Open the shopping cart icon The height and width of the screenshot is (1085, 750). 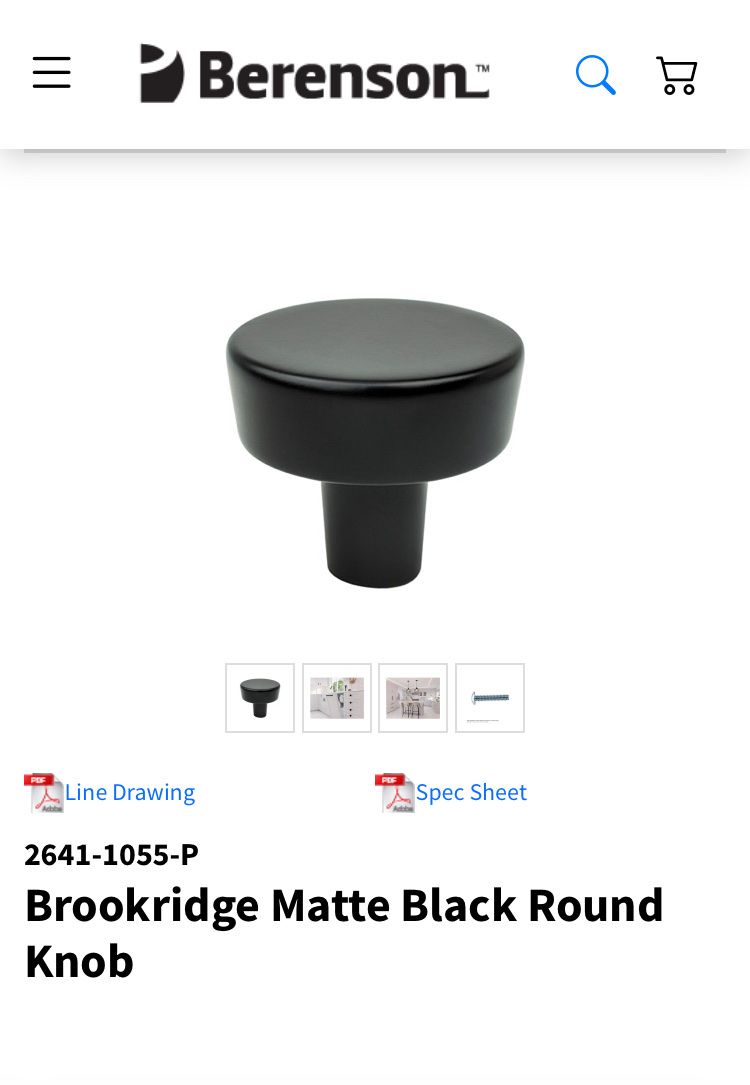676,75
